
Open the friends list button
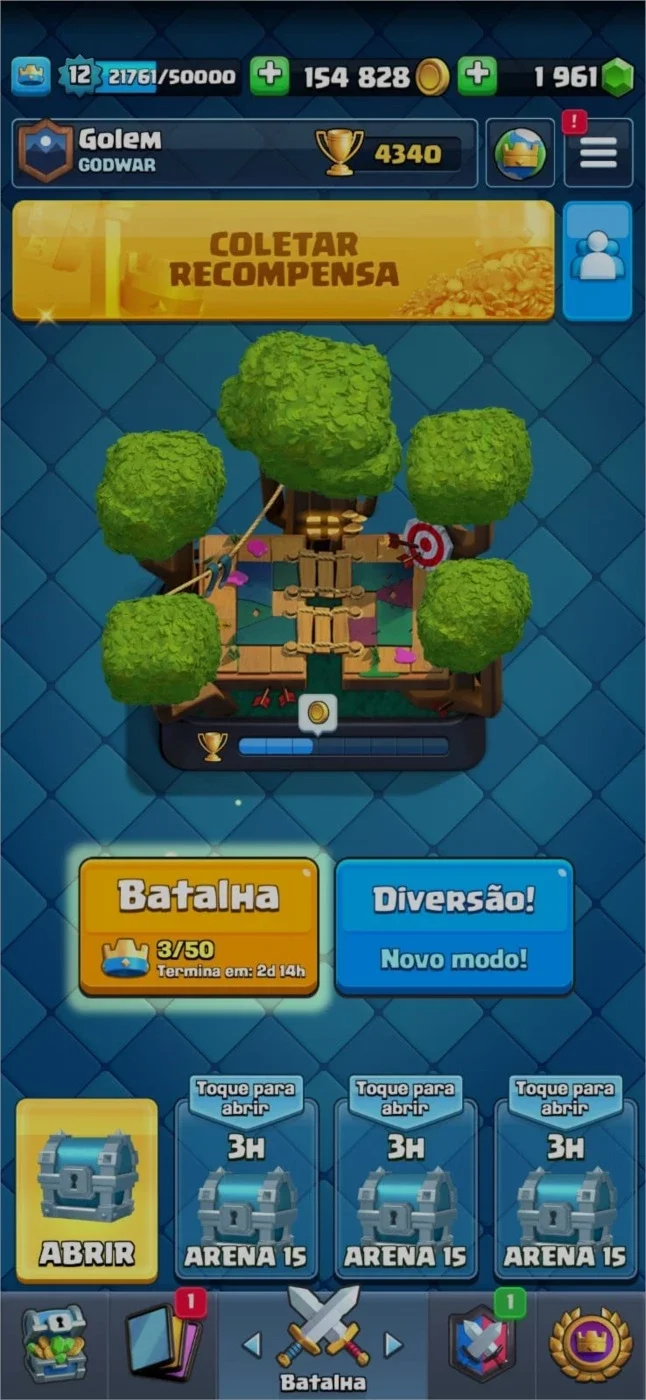point(598,260)
